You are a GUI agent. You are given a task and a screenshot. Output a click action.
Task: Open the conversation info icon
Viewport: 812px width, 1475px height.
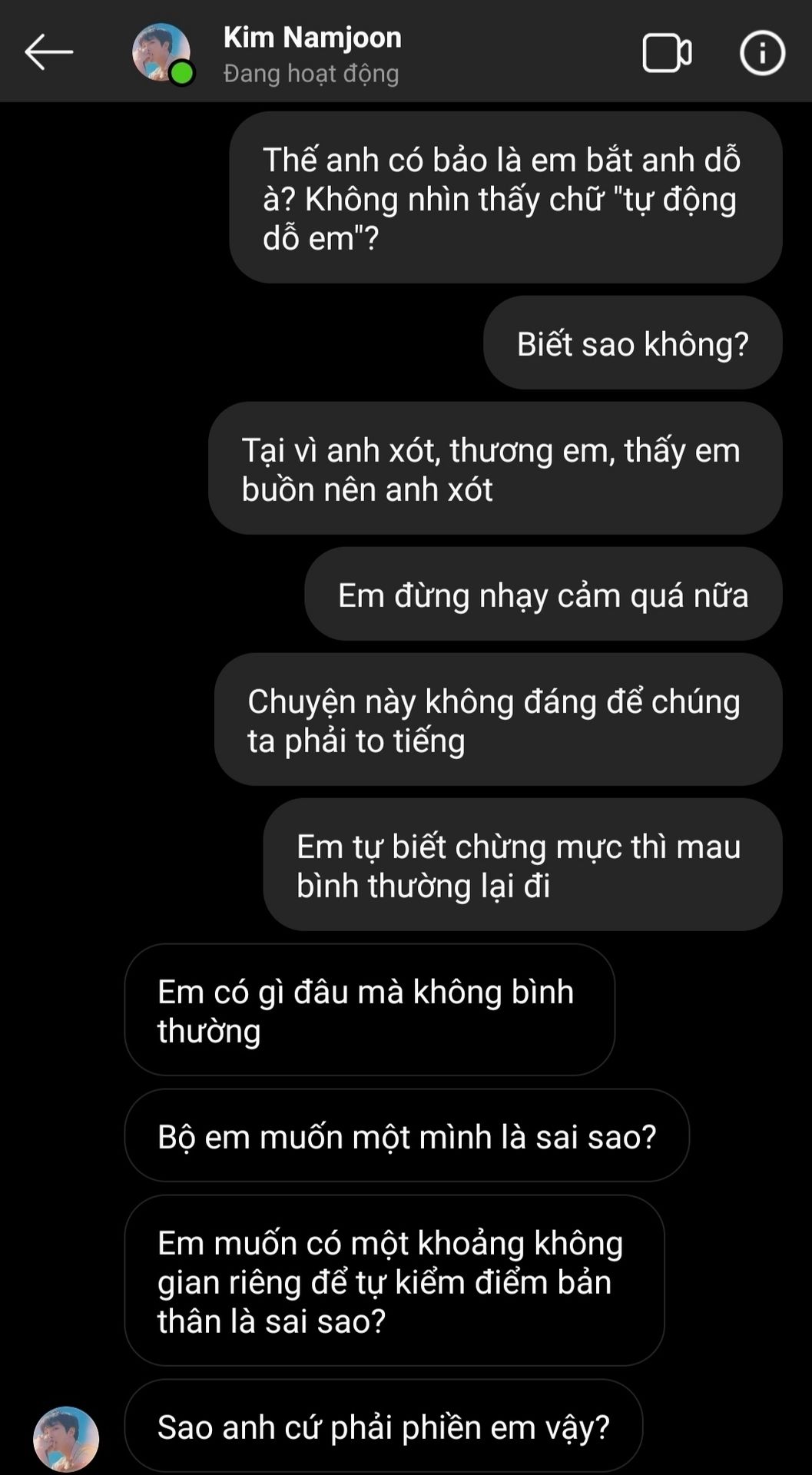(x=762, y=53)
